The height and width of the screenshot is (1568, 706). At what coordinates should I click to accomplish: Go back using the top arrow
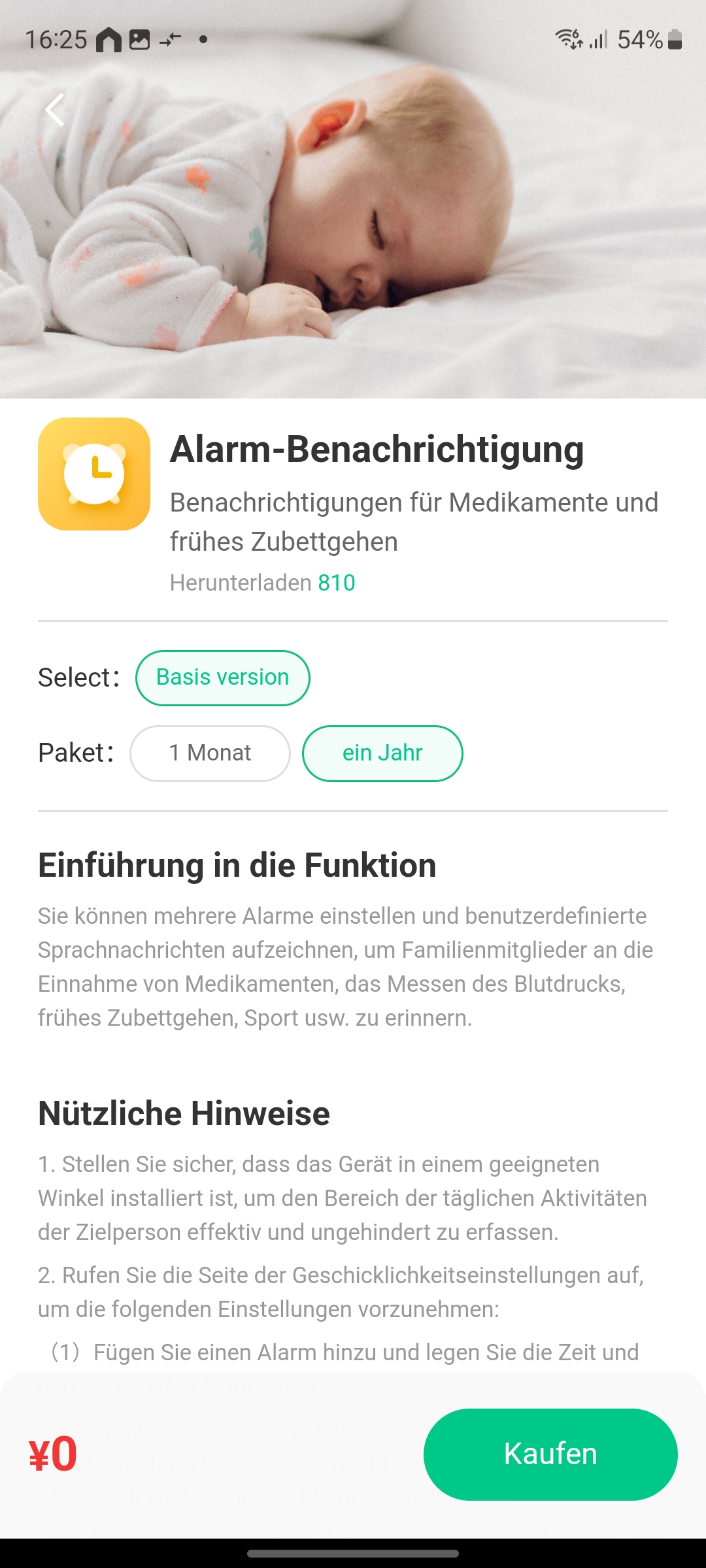(x=55, y=110)
